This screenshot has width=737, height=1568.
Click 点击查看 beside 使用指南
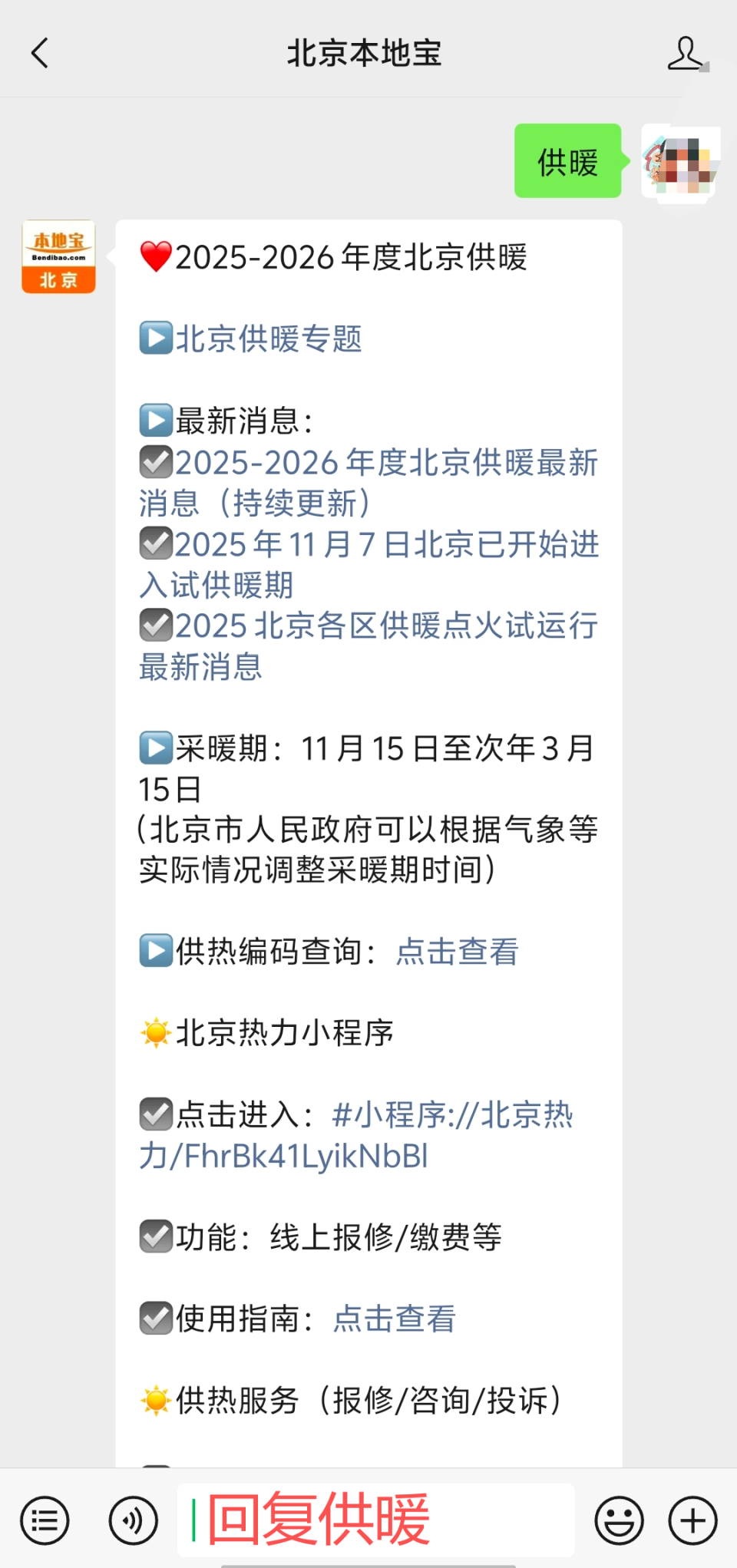[x=393, y=1319]
